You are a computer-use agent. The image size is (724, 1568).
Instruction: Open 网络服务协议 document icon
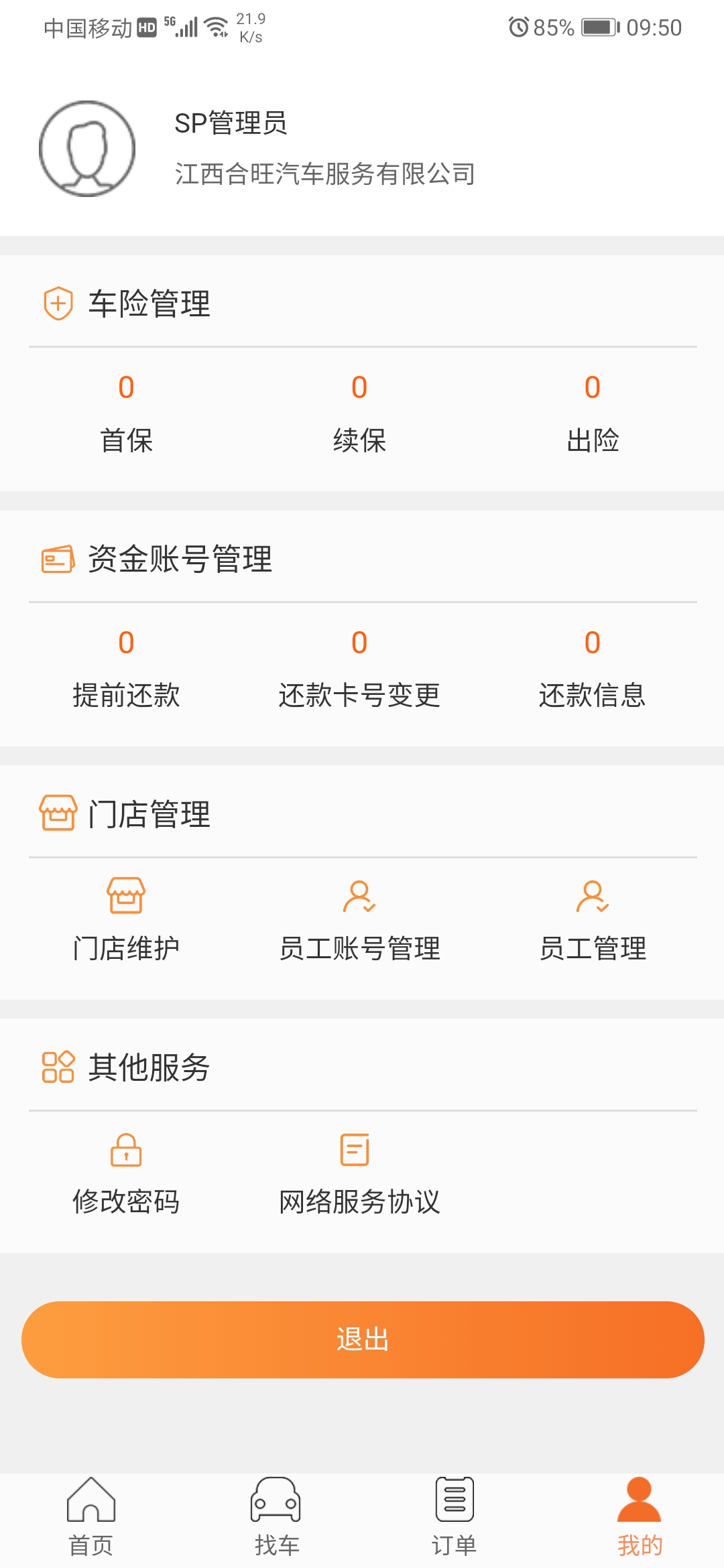click(357, 1149)
